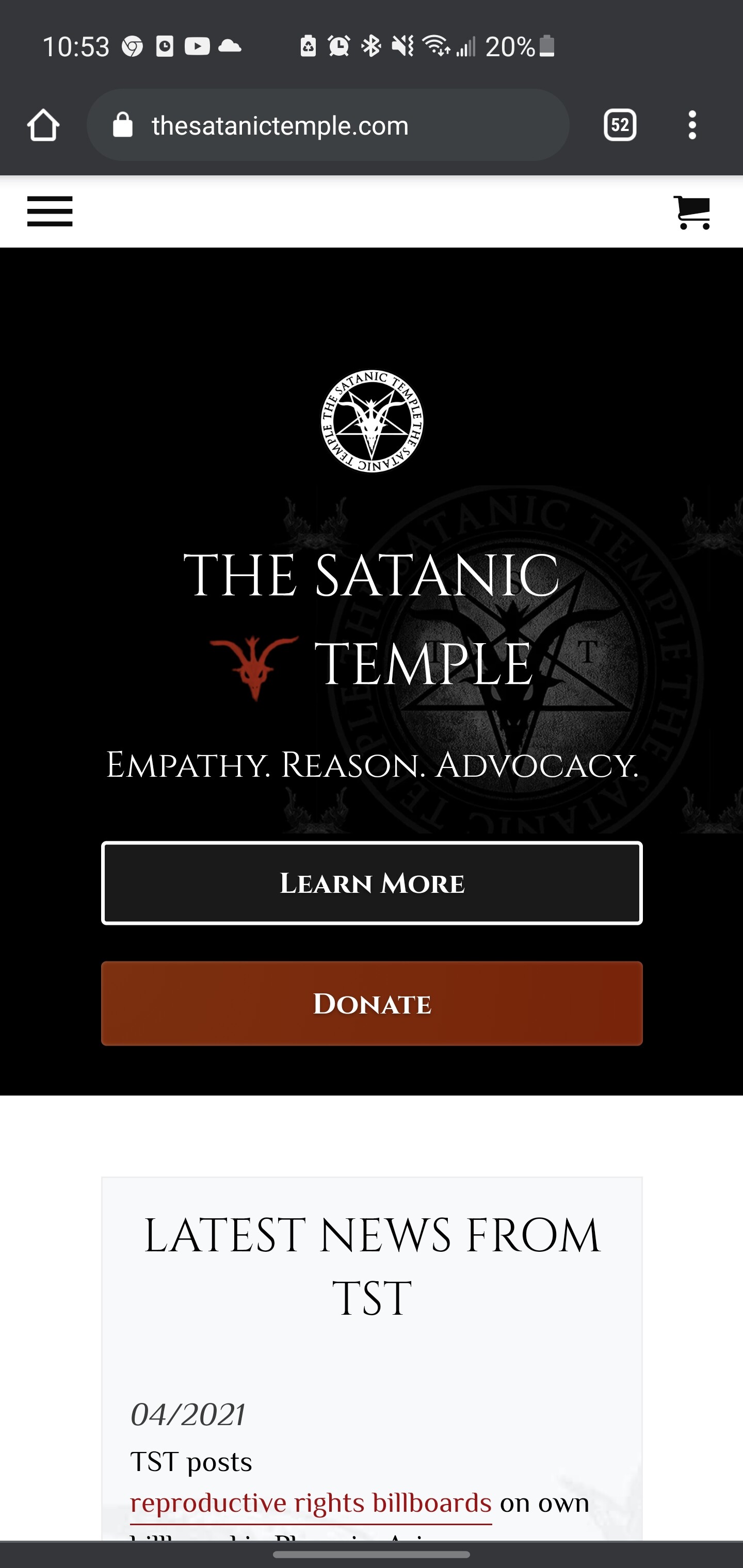Tap the thesatanictemple.com address bar
The width and height of the screenshot is (743, 1568).
[329, 125]
